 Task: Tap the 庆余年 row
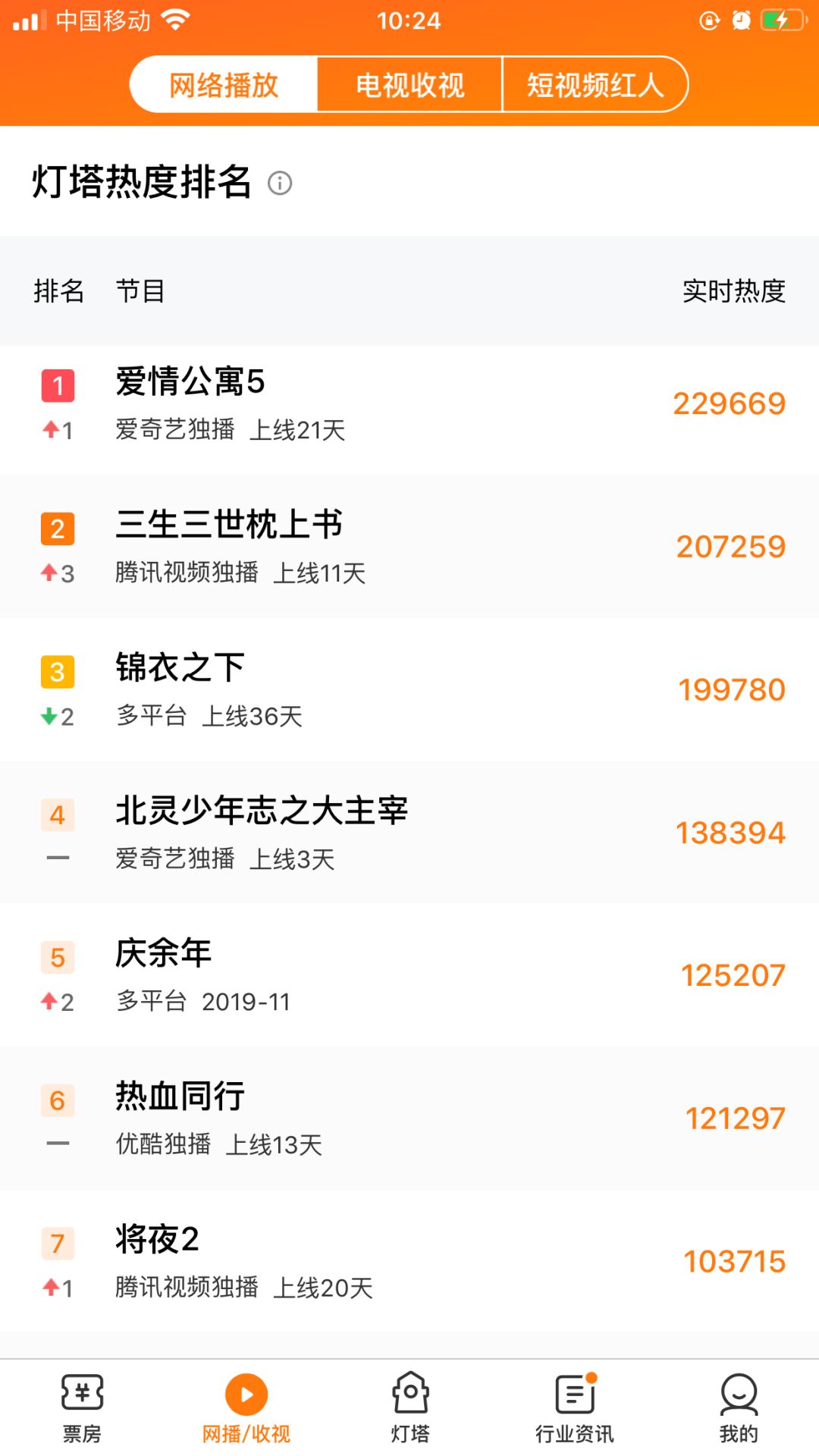click(x=409, y=975)
